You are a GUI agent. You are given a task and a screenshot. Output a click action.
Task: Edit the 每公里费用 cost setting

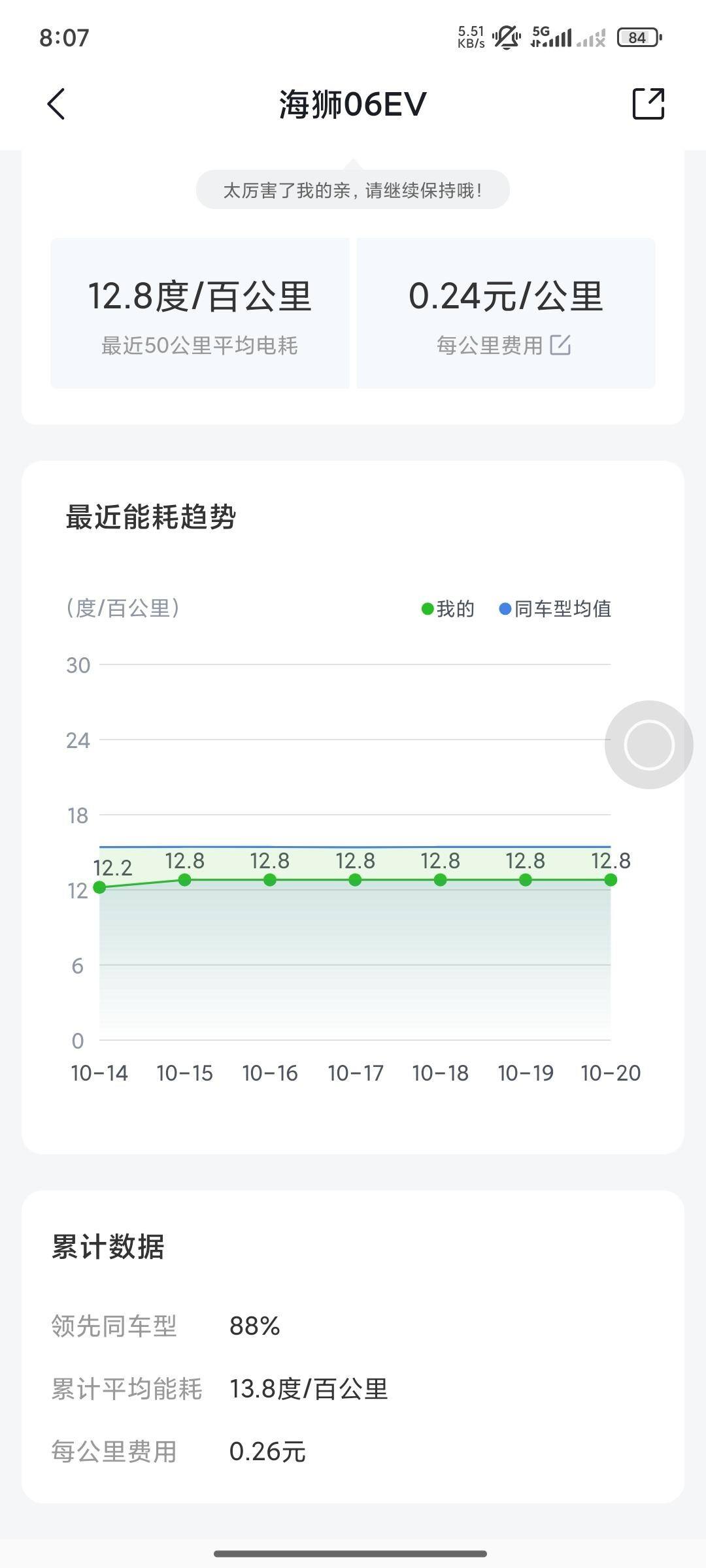tap(560, 345)
